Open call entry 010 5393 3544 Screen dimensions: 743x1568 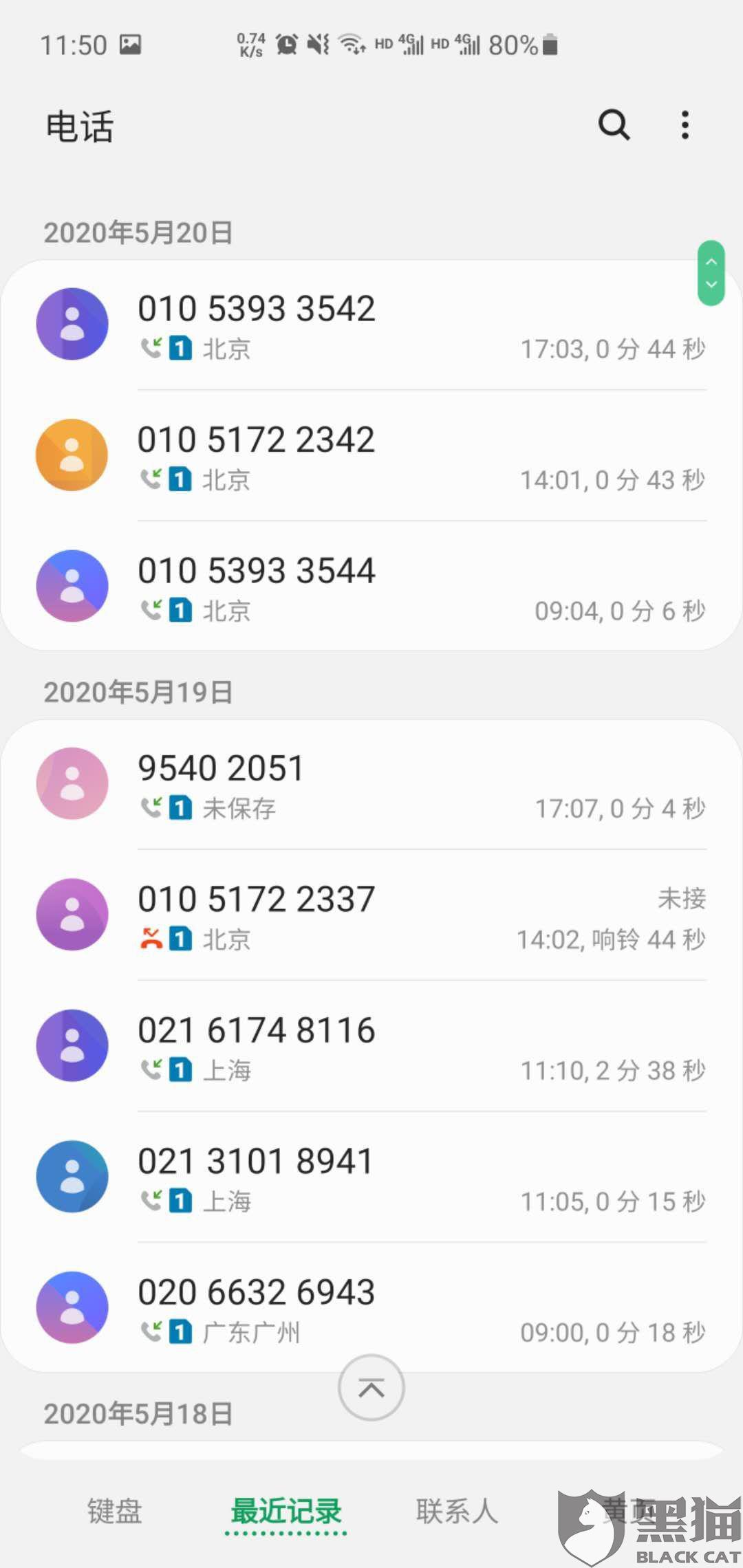click(371, 586)
